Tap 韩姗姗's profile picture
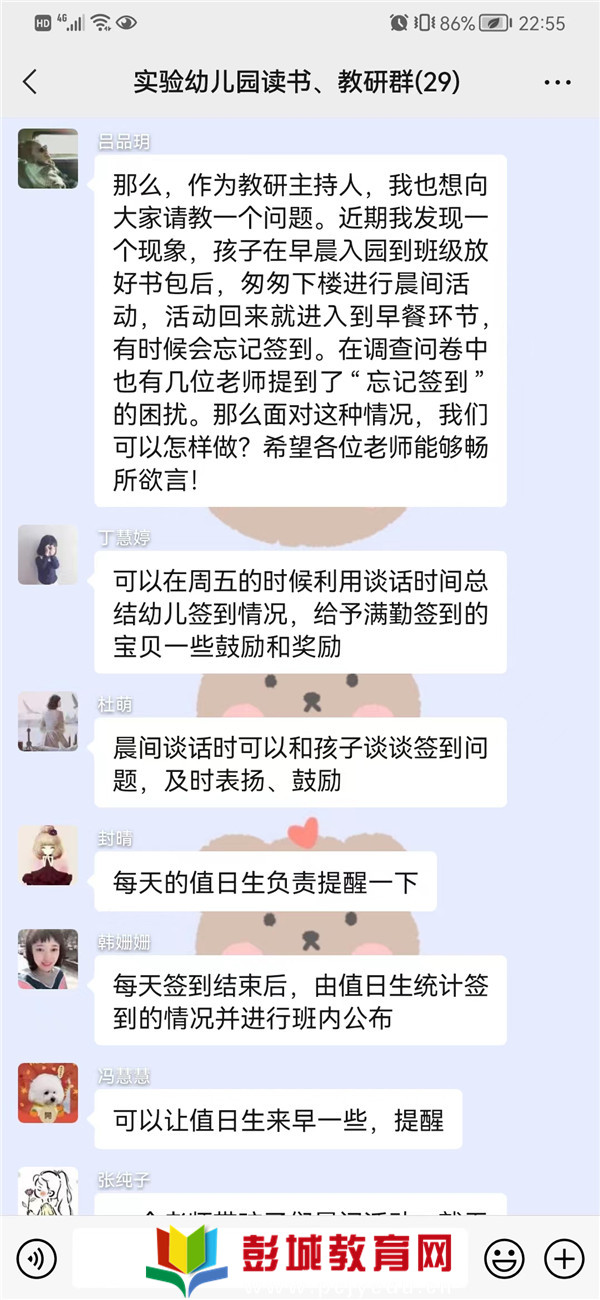Screen dimensions: 600x1300 (x=47, y=959)
